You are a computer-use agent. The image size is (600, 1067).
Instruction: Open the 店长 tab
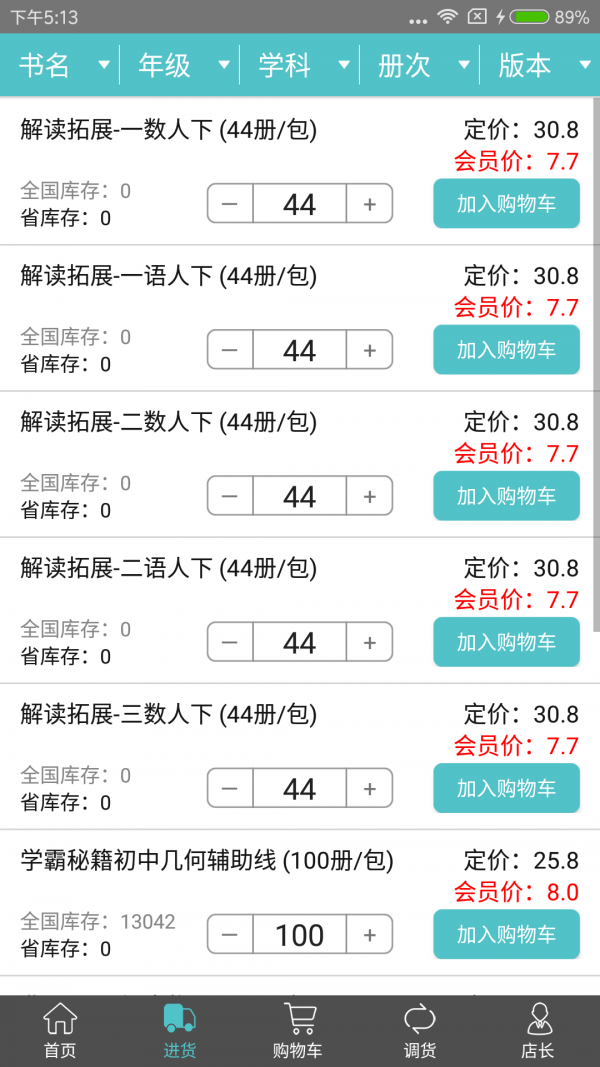(539, 1030)
